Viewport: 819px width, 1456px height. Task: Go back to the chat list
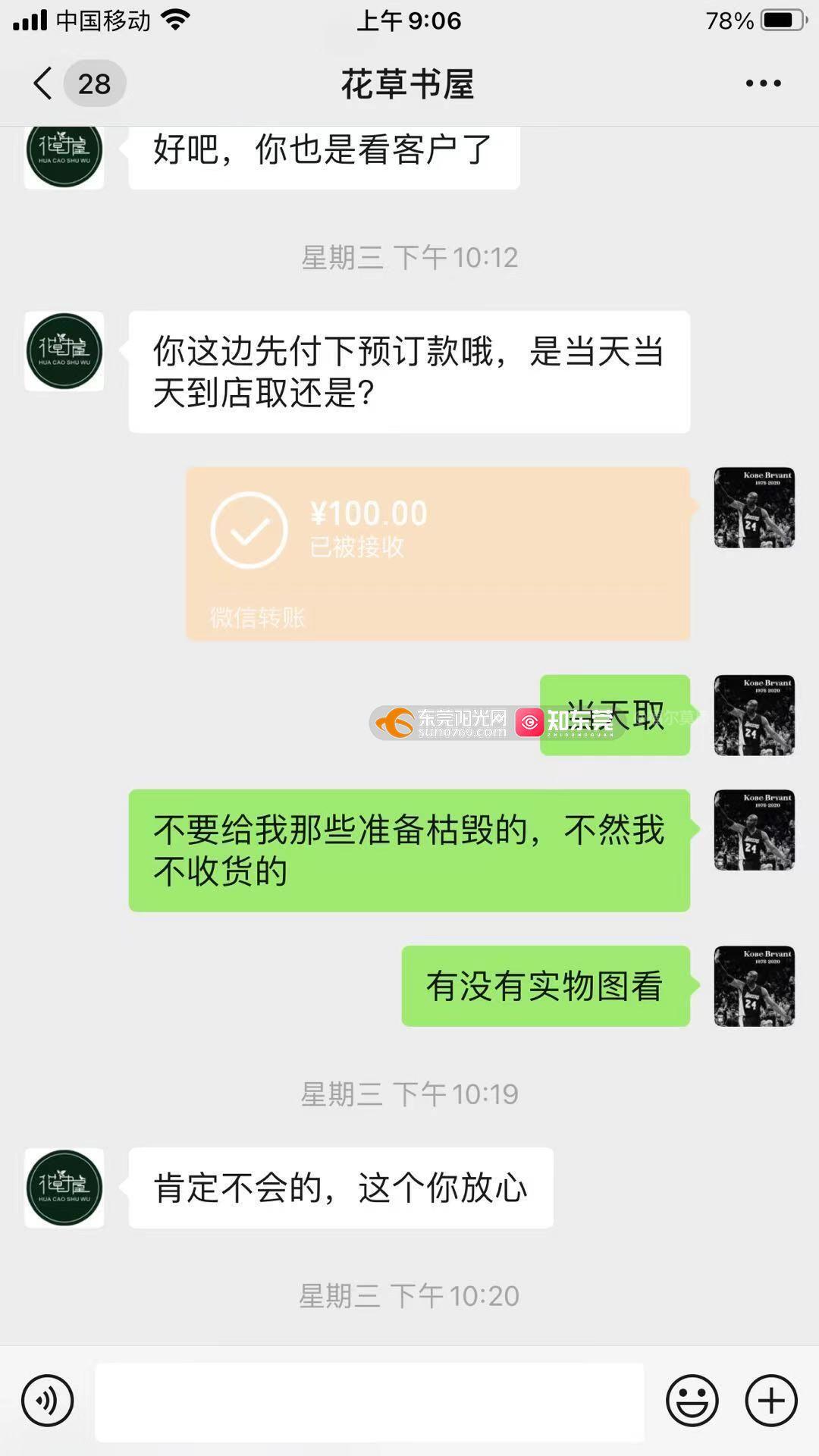point(44,83)
